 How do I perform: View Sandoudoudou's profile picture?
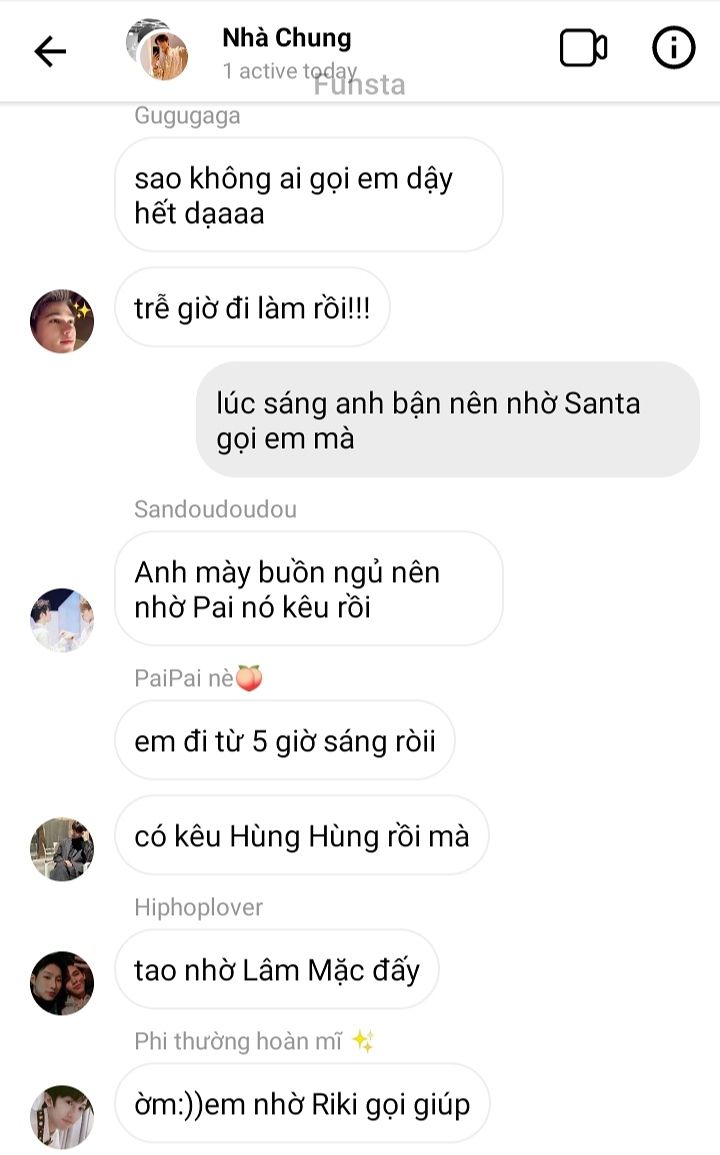[62, 620]
